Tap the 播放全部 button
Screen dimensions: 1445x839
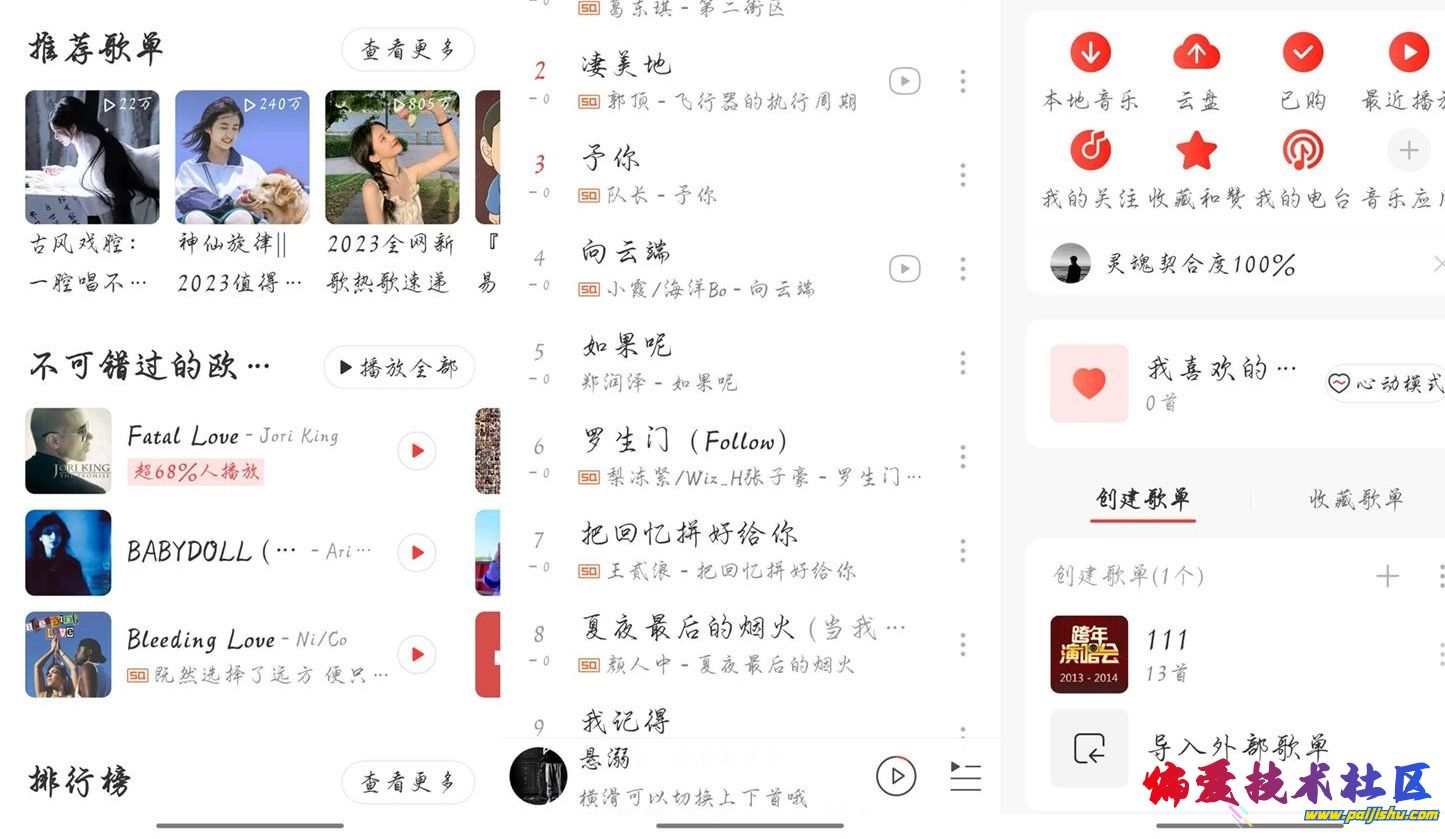pos(399,367)
